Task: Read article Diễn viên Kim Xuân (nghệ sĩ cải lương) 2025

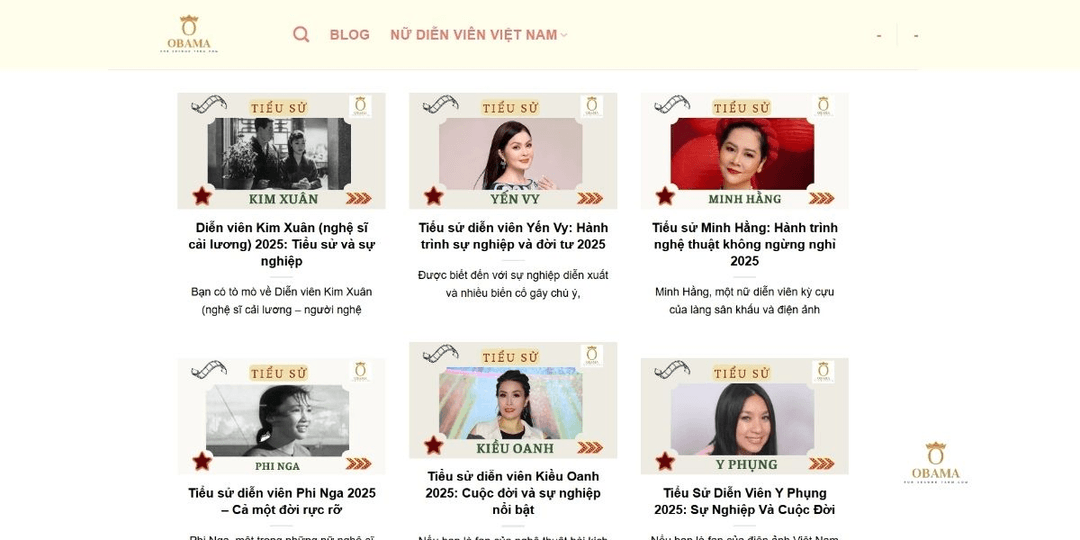Action: pyautogui.click(x=281, y=244)
